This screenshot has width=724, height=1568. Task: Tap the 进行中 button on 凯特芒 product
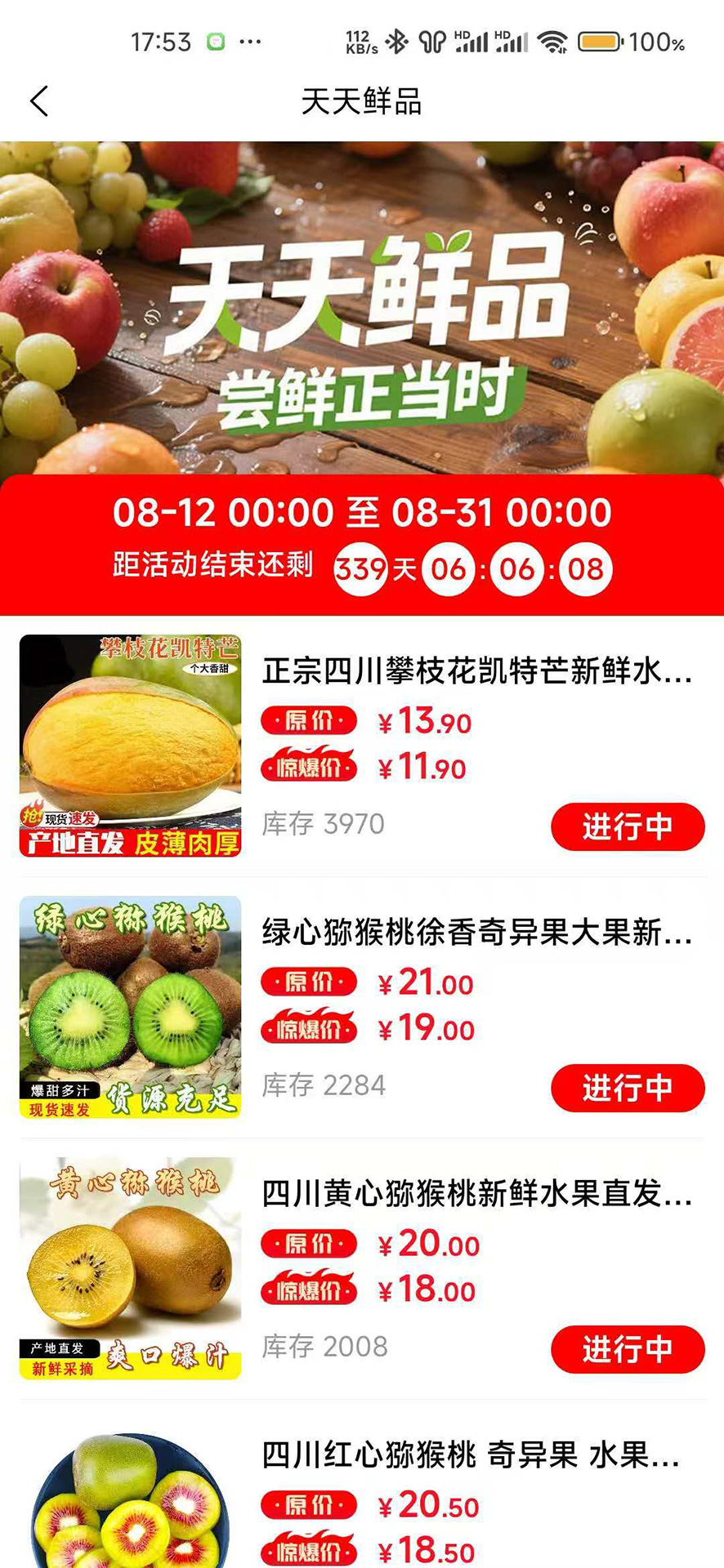point(627,826)
